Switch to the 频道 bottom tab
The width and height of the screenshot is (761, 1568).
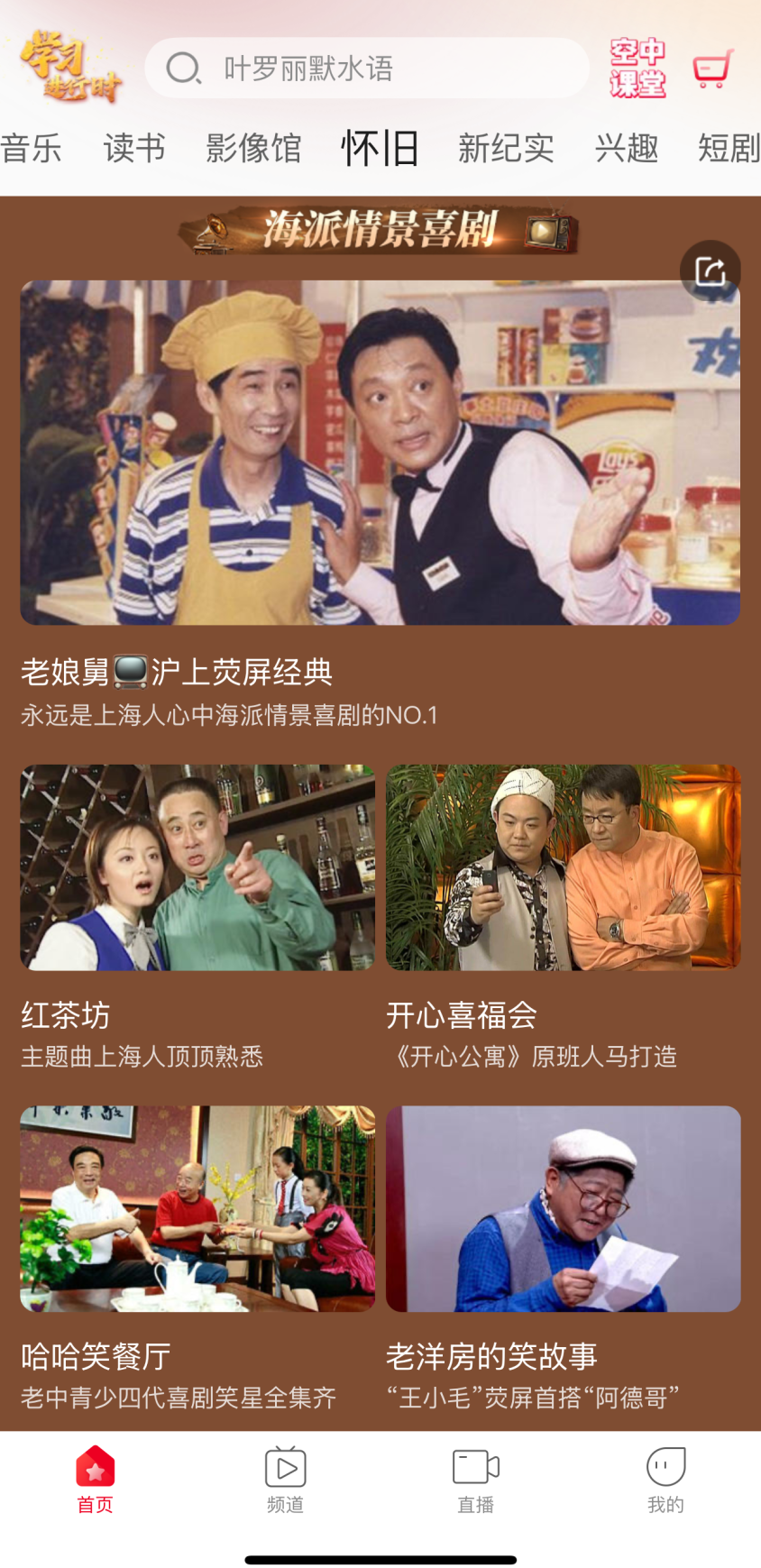click(x=285, y=1481)
